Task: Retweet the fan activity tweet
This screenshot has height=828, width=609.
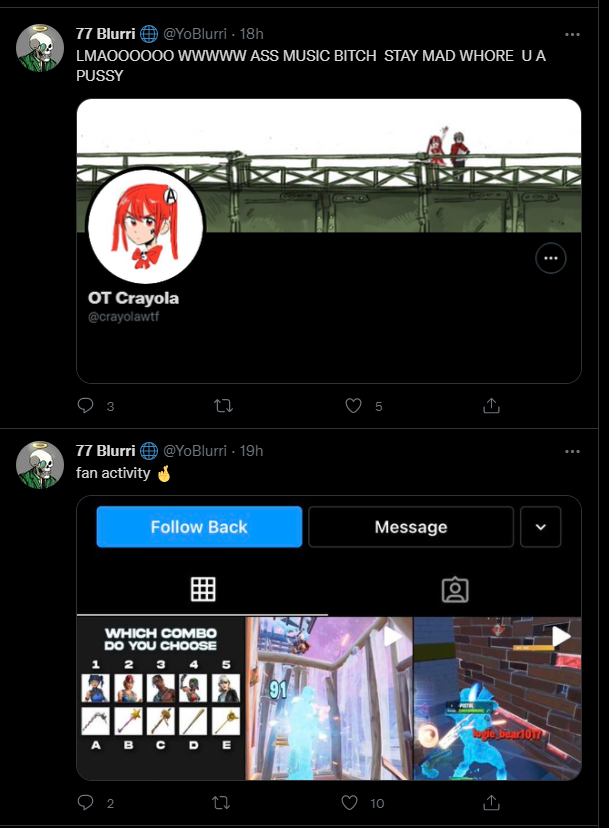Action: [222, 802]
